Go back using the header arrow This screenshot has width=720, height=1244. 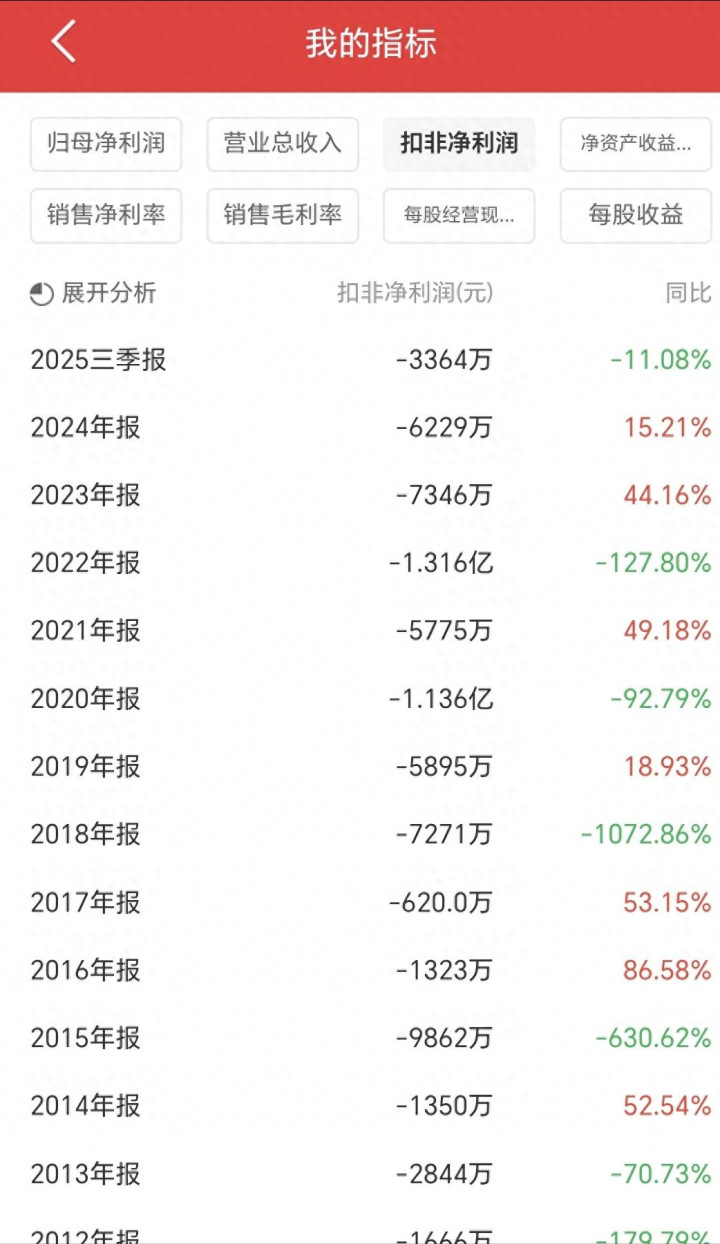pos(64,43)
